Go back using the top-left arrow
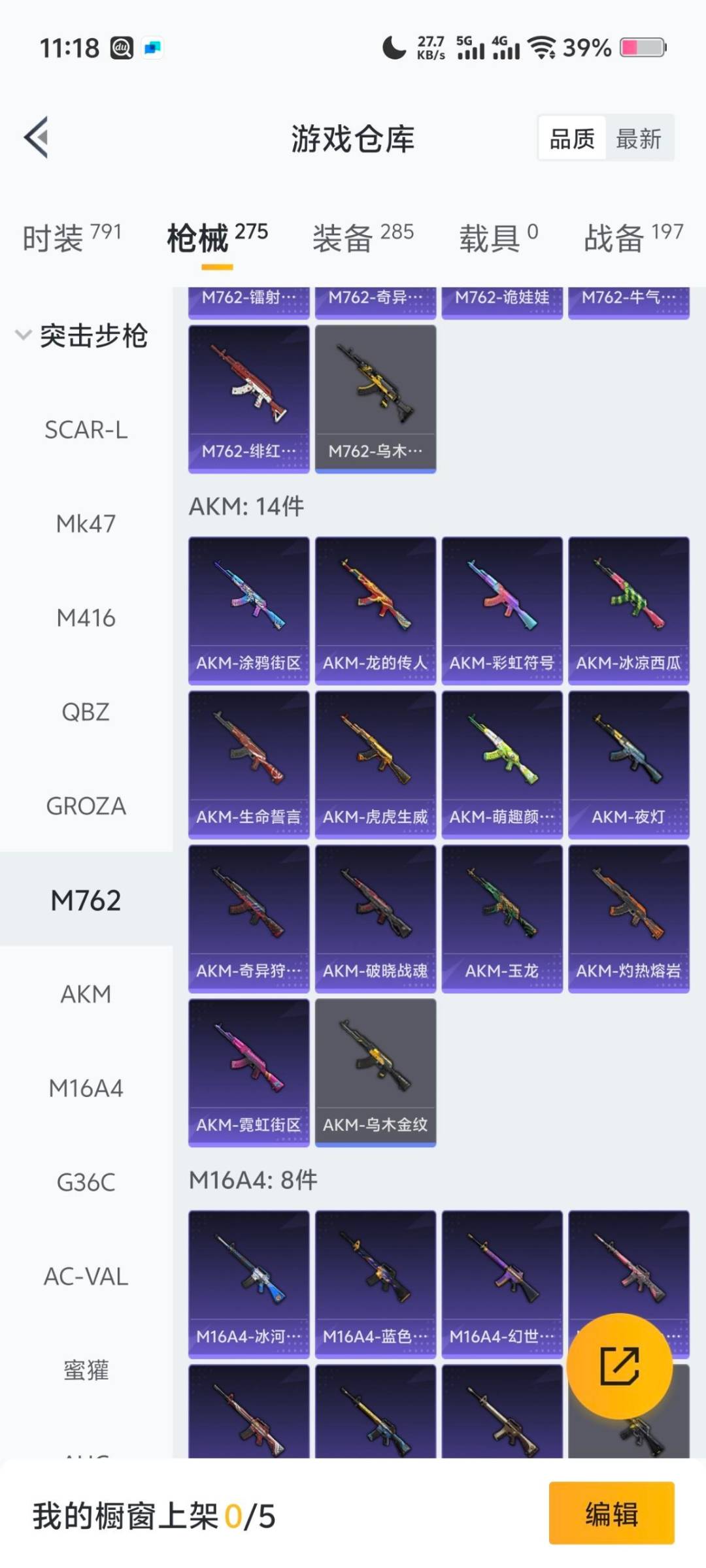This screenshot has height=1568, width=706. click(37, 137)
